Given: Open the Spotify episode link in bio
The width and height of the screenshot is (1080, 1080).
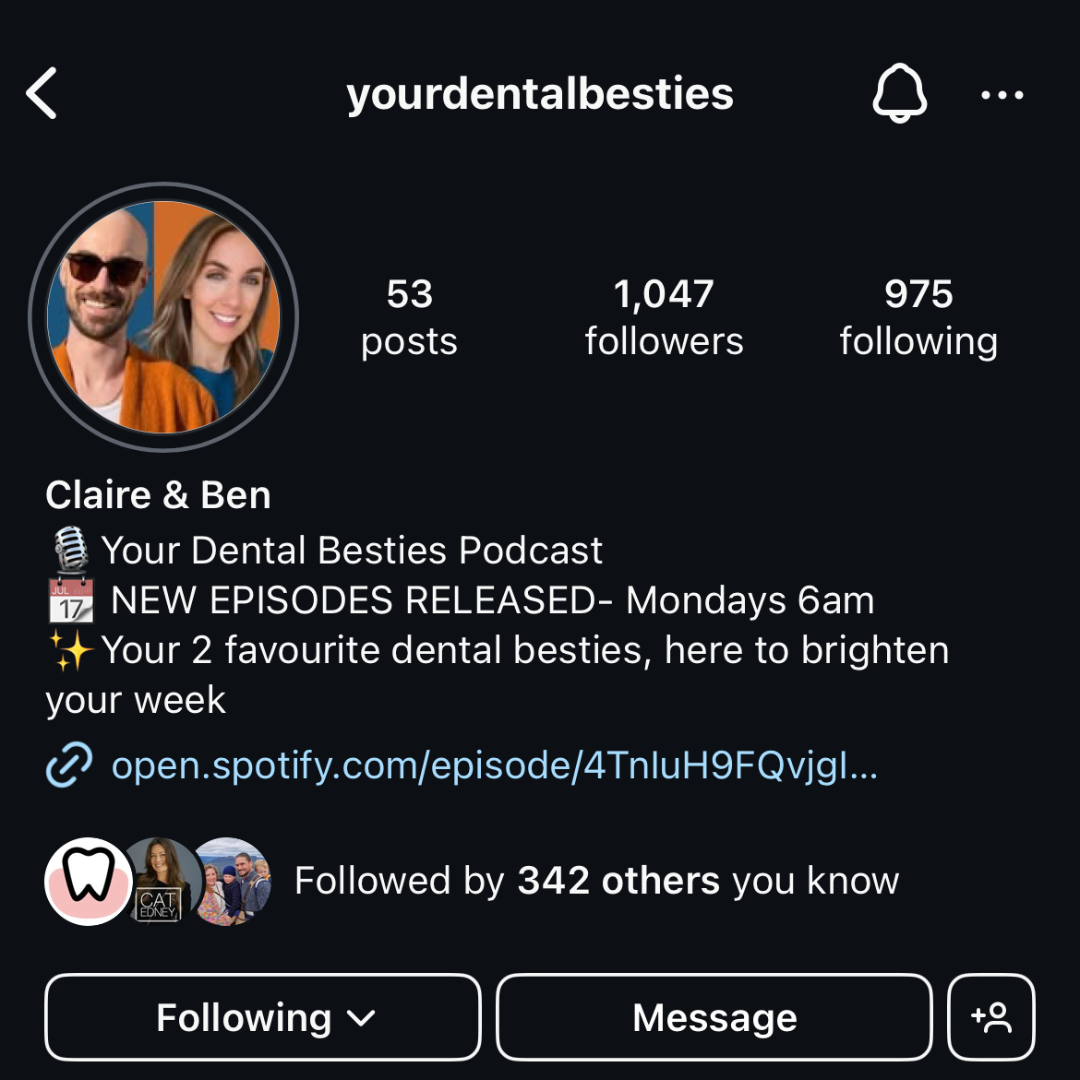Looking at the screenshot, I should coord(494,766).
